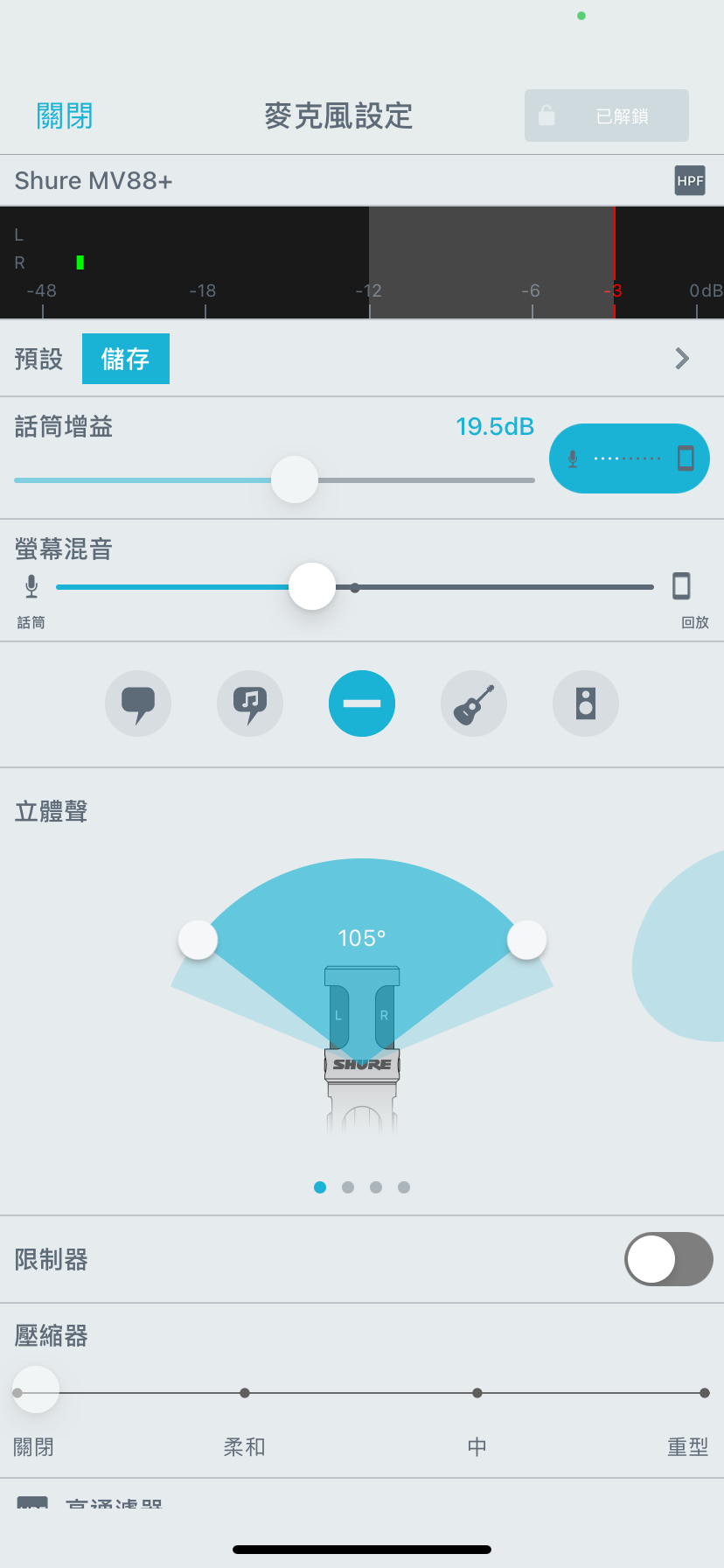This screenshot has width=724, height=1568.
Task: Set compressor to 重型 (heavy)
Action: point(704,1393)
